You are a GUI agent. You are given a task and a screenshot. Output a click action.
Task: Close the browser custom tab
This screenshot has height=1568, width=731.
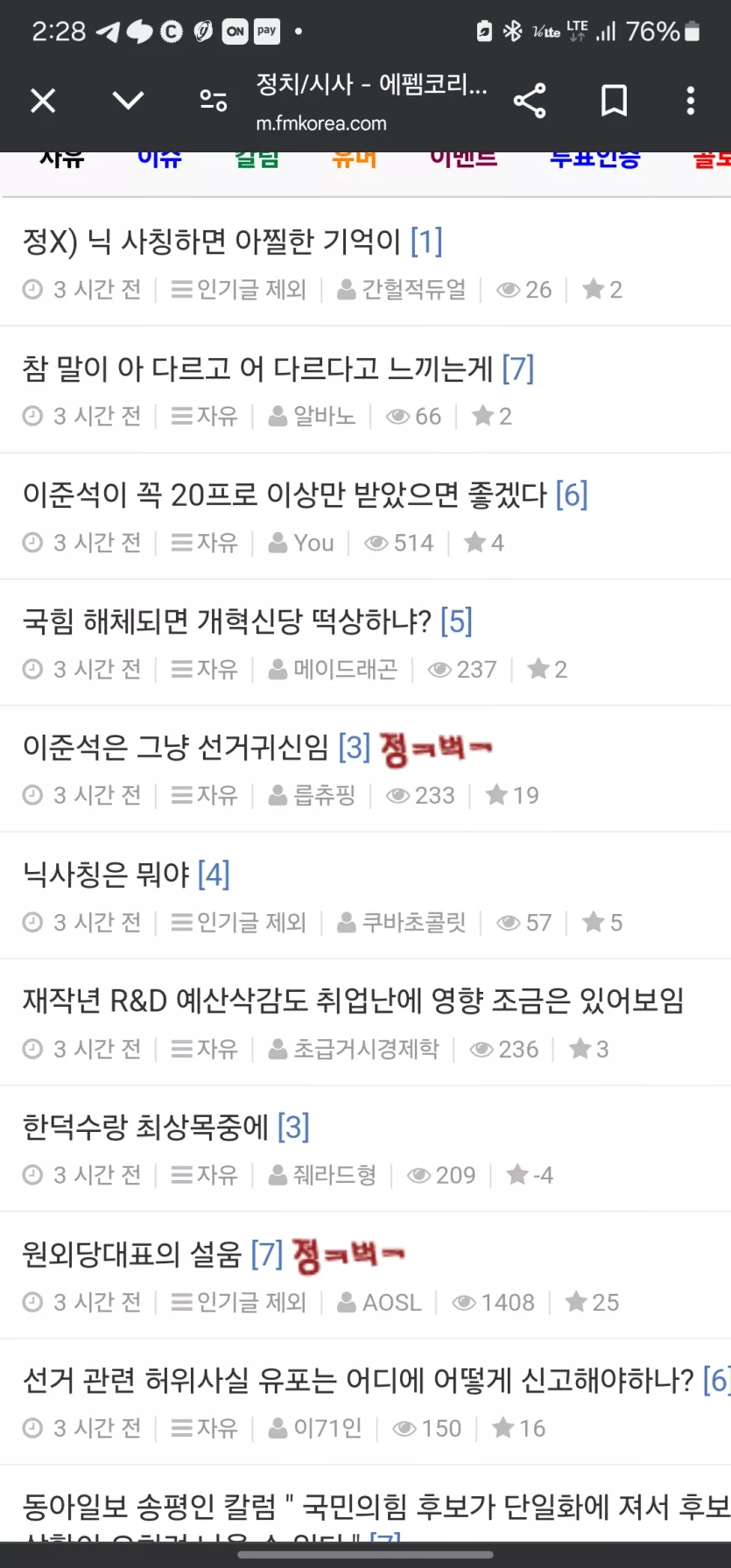point(43,101)
